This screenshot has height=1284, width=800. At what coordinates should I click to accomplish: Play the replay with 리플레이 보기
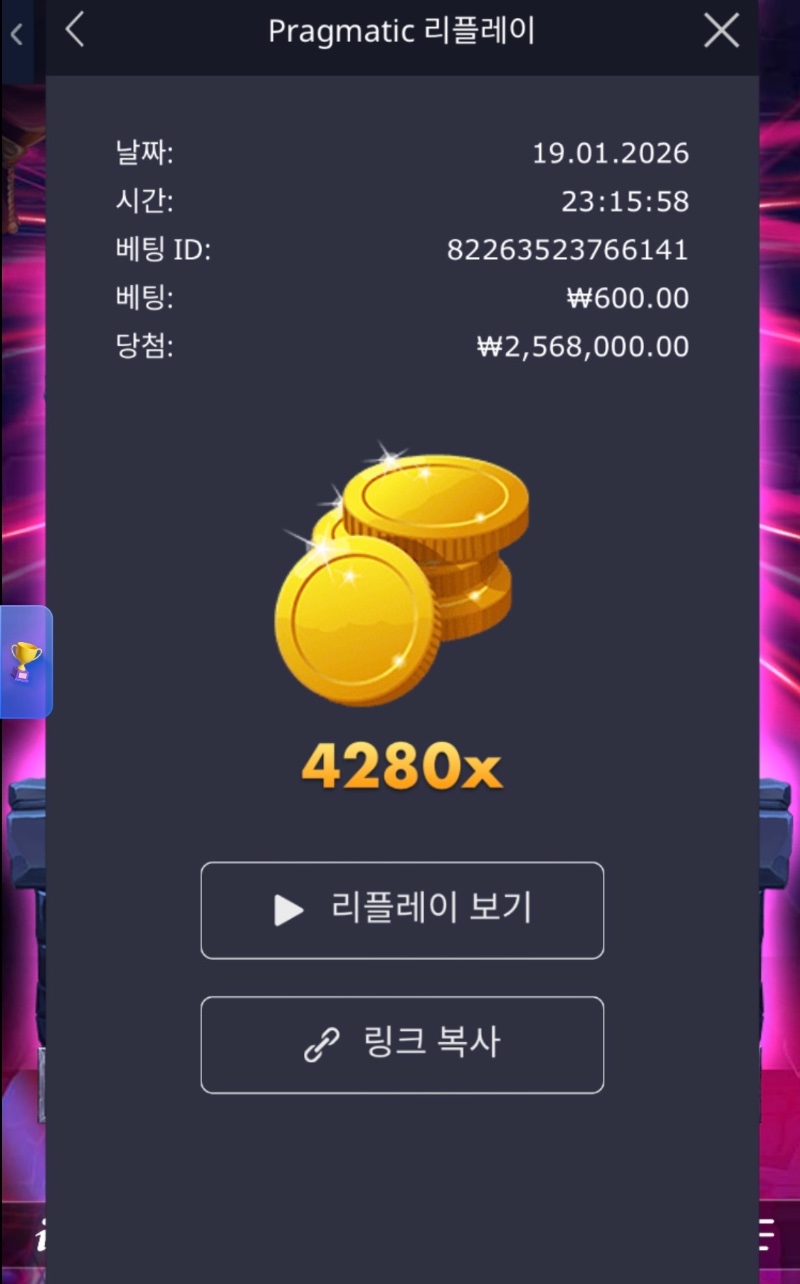pos(402,910)
